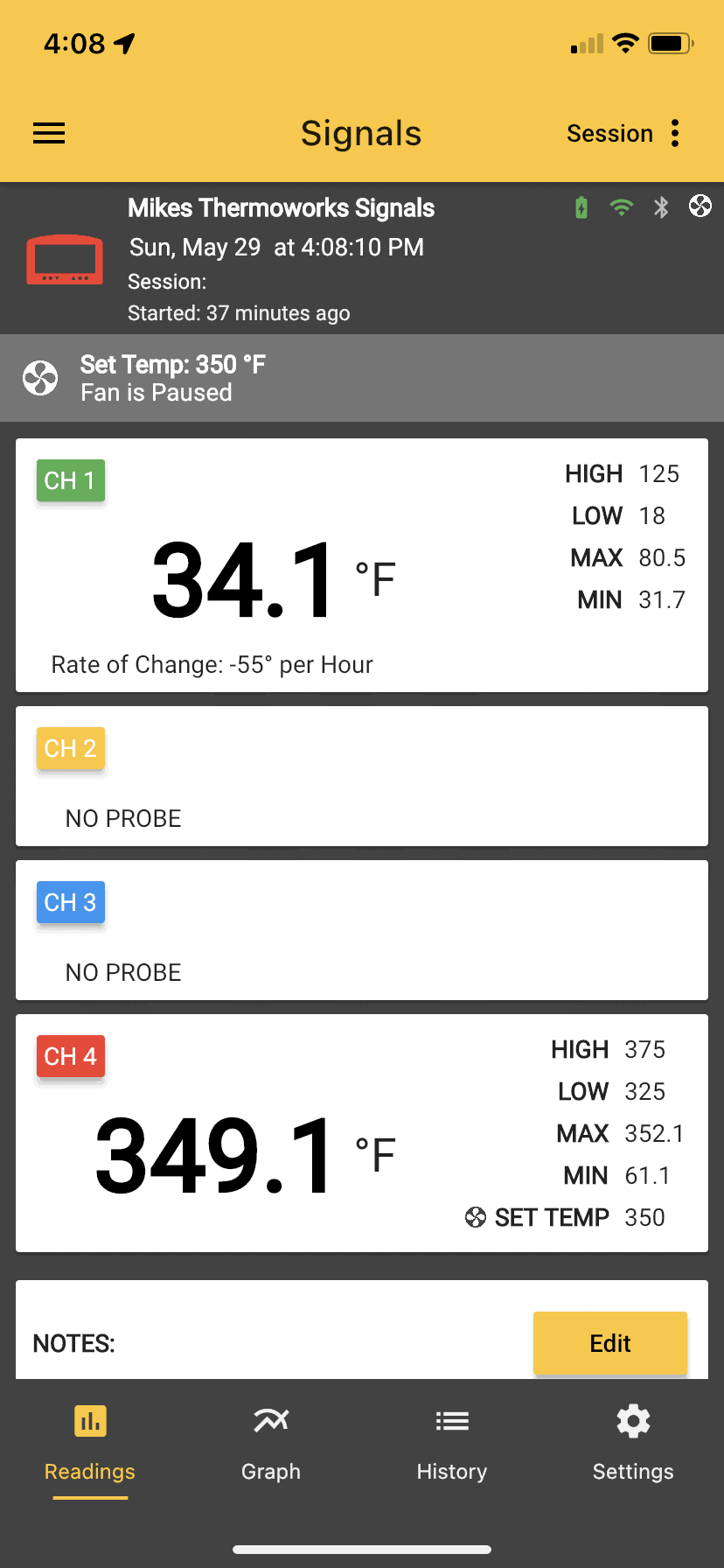The height and width of the screenshot is (1568, 724).
Task: Select the CH 3 no-probe card
Action: click(362, 930)
